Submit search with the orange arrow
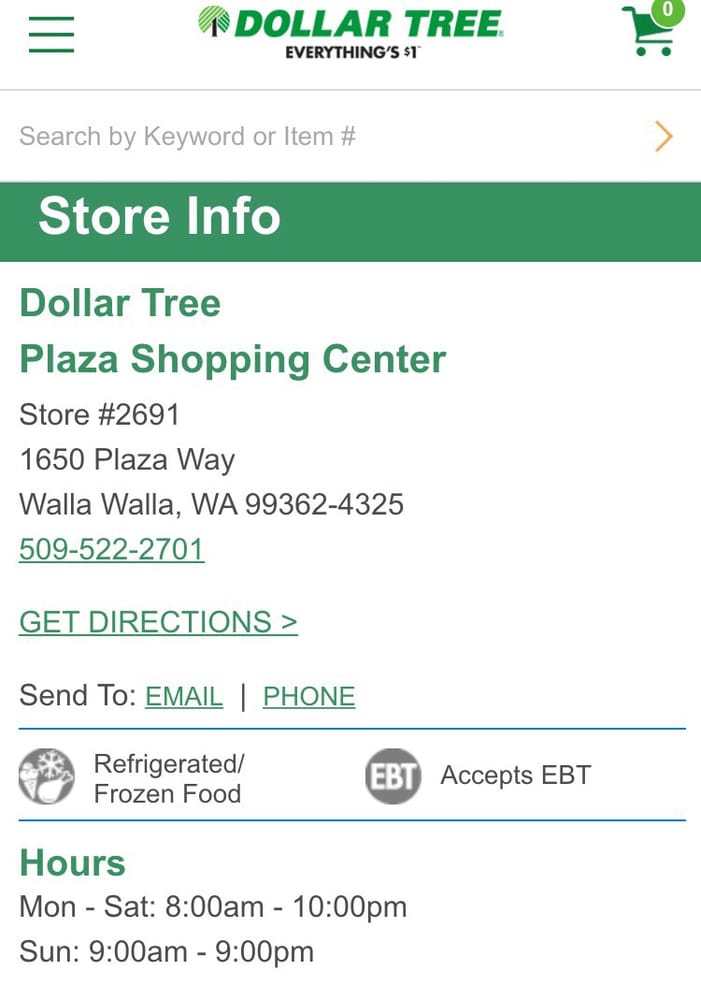This screenshot has width=701, height=1000. click(663, 136)
